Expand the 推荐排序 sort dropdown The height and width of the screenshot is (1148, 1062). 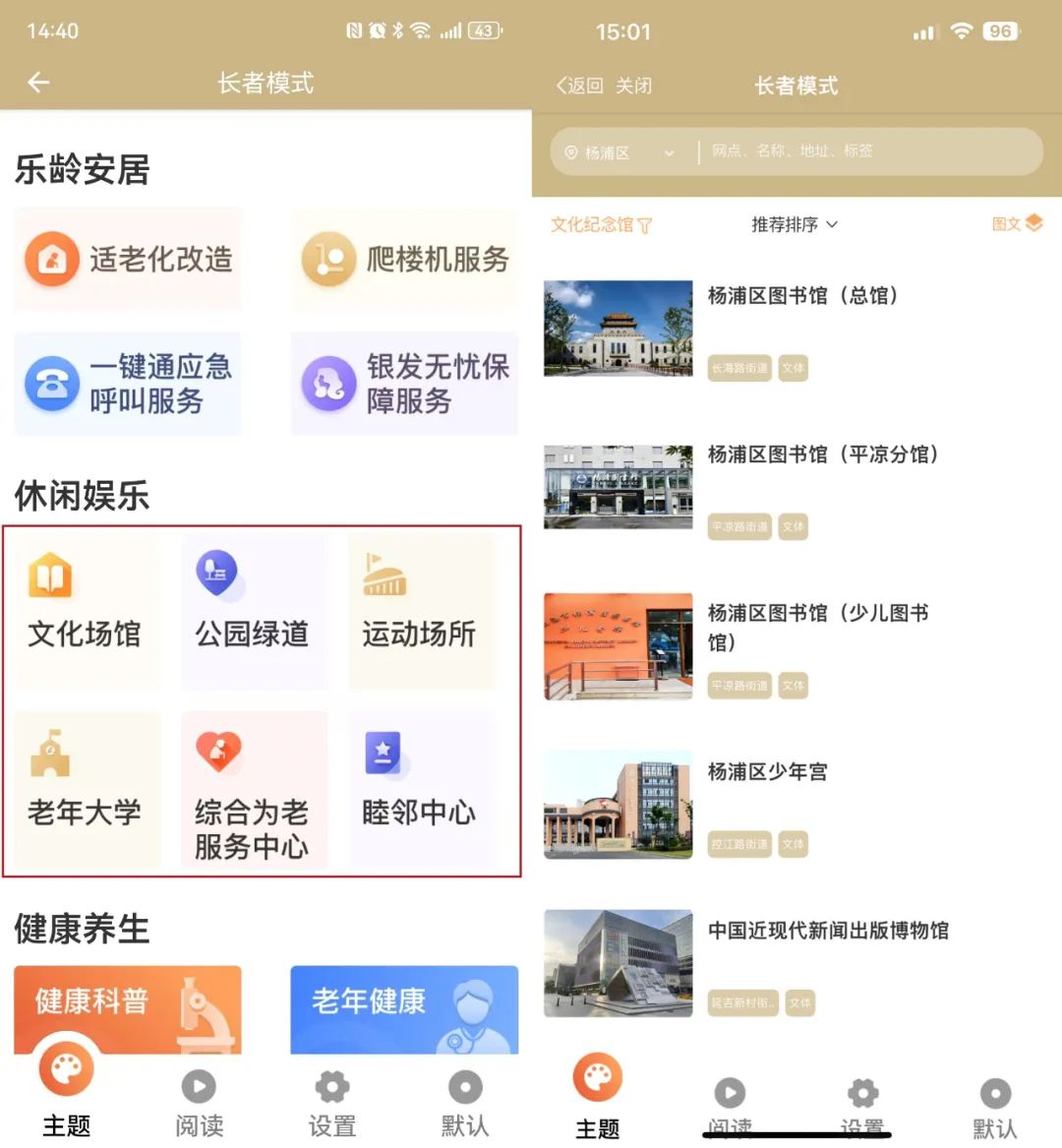click(795, 225)
